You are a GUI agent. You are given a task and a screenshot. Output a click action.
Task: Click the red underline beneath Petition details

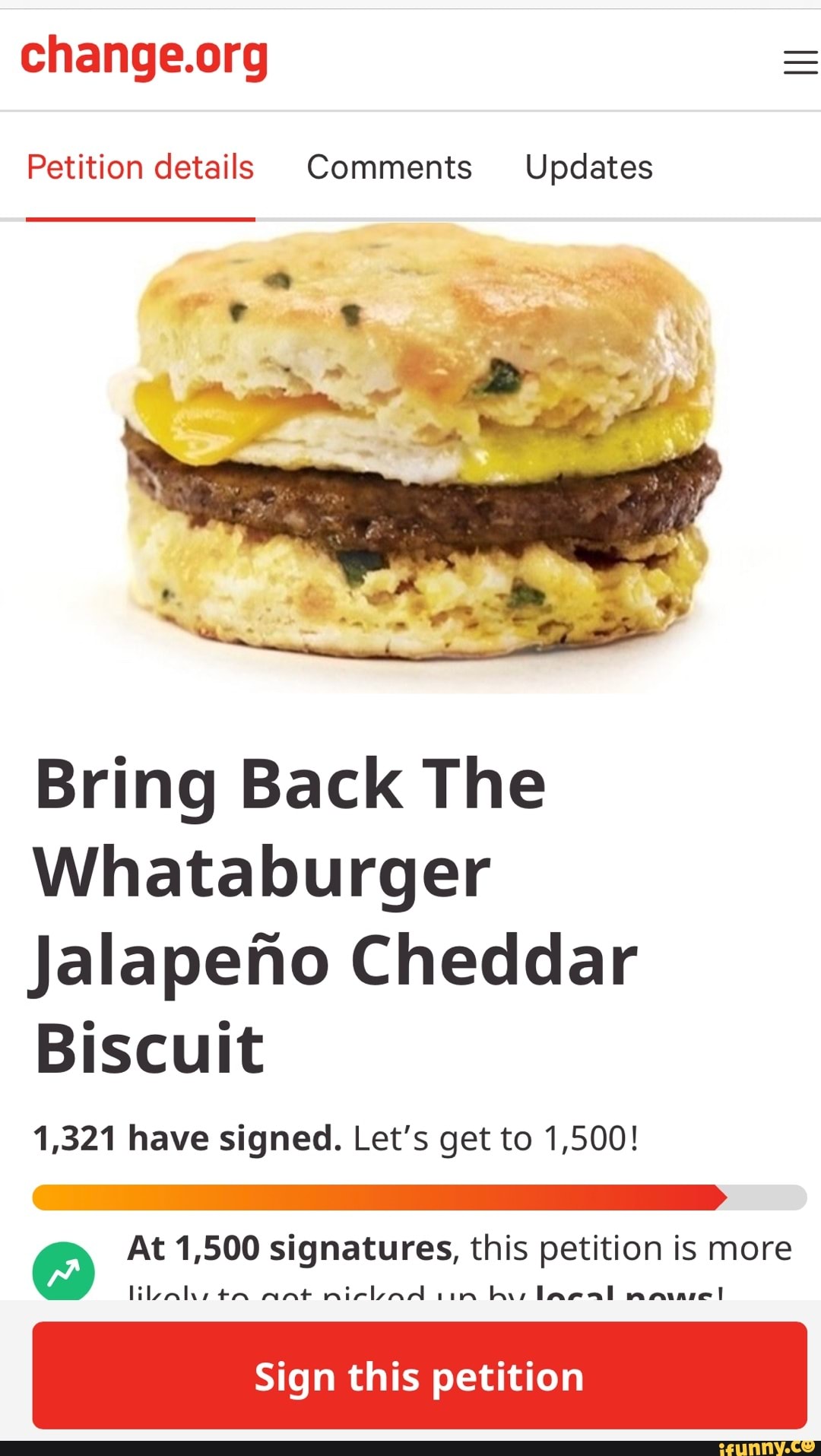coord(139,219)
